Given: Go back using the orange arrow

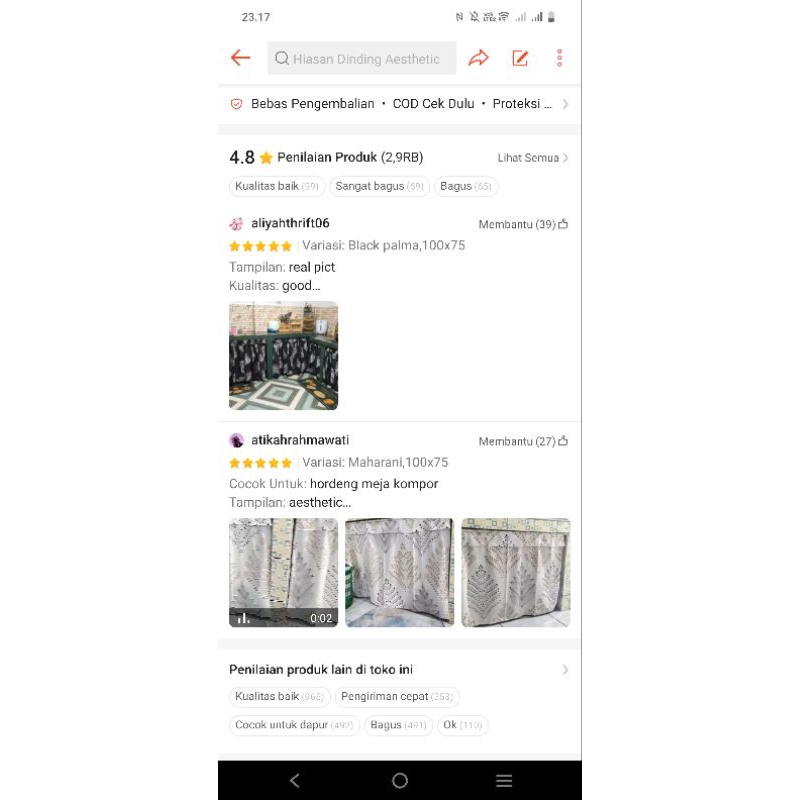Looking at the screenshot, I should click(x=240, y=58).
